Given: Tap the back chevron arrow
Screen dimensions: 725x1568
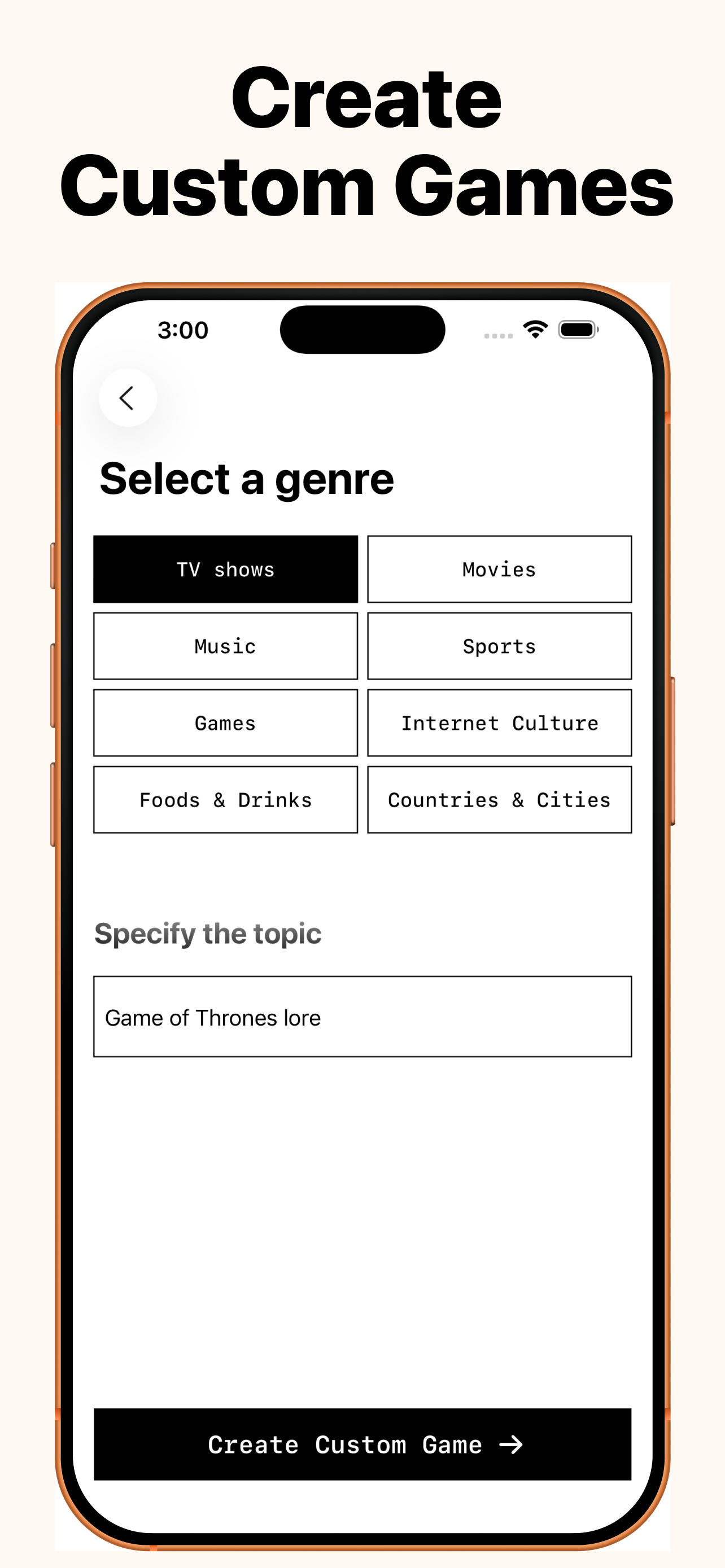Looking at the screenshot, I should point(127,397).
